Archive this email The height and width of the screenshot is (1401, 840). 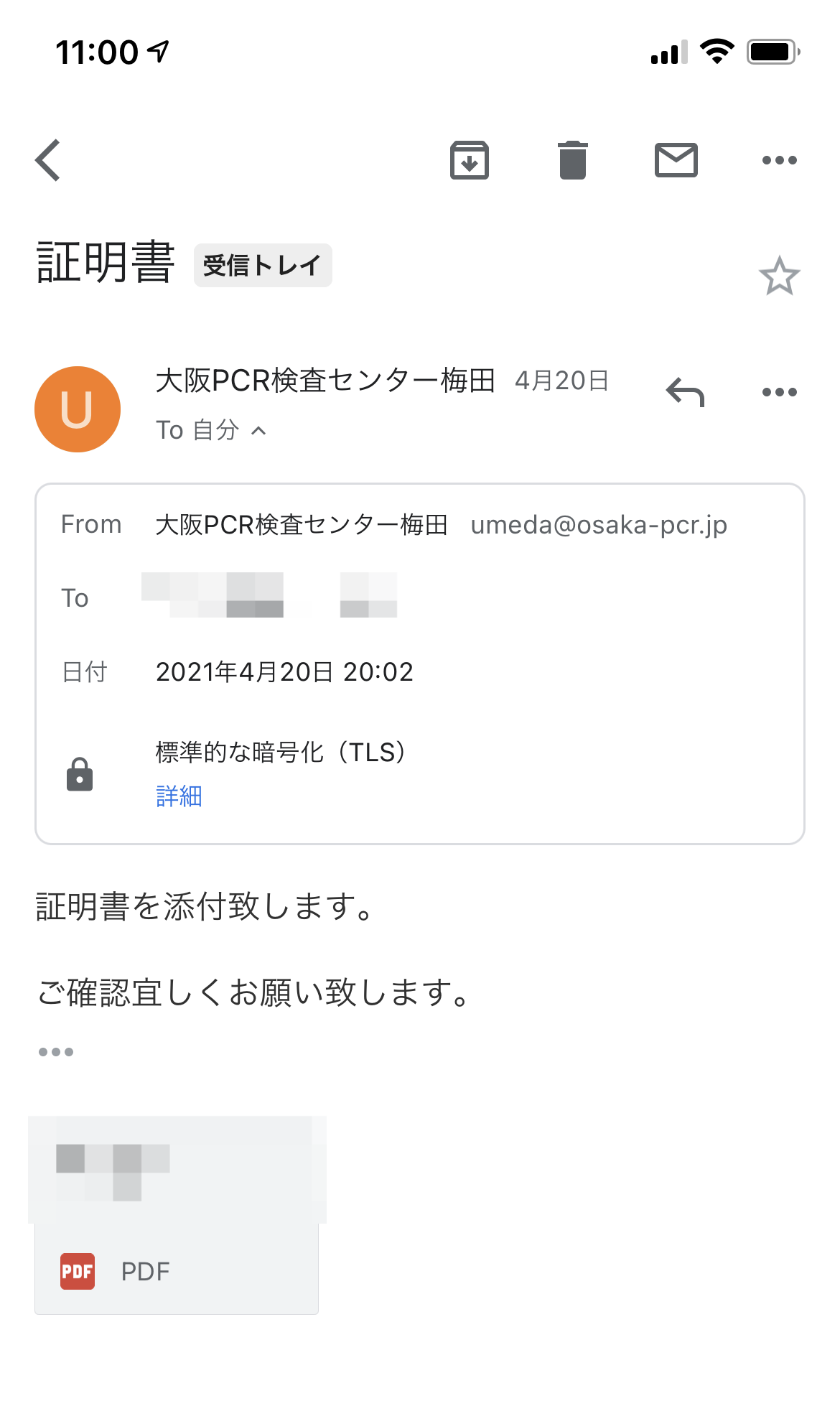(470, 160)
